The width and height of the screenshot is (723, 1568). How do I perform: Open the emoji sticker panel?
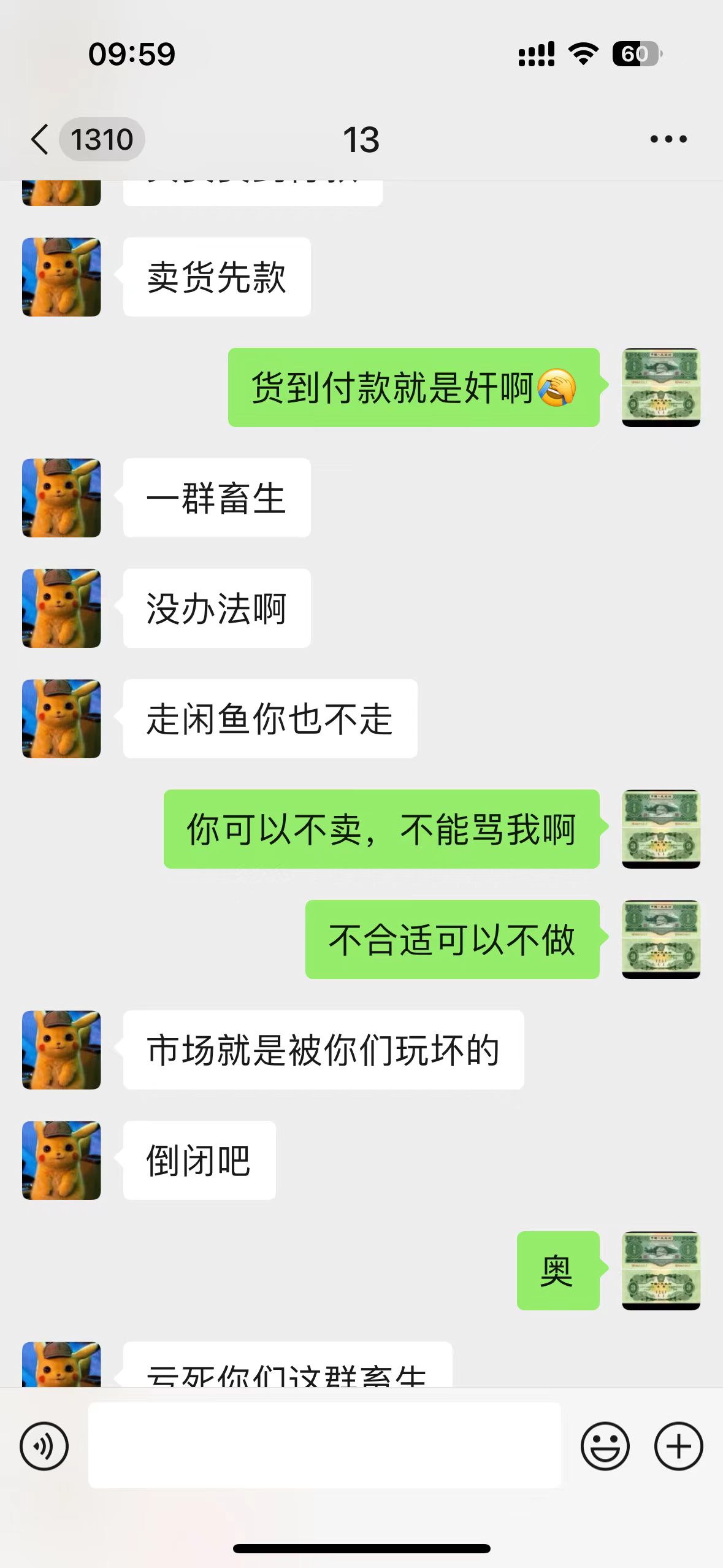605,1446
